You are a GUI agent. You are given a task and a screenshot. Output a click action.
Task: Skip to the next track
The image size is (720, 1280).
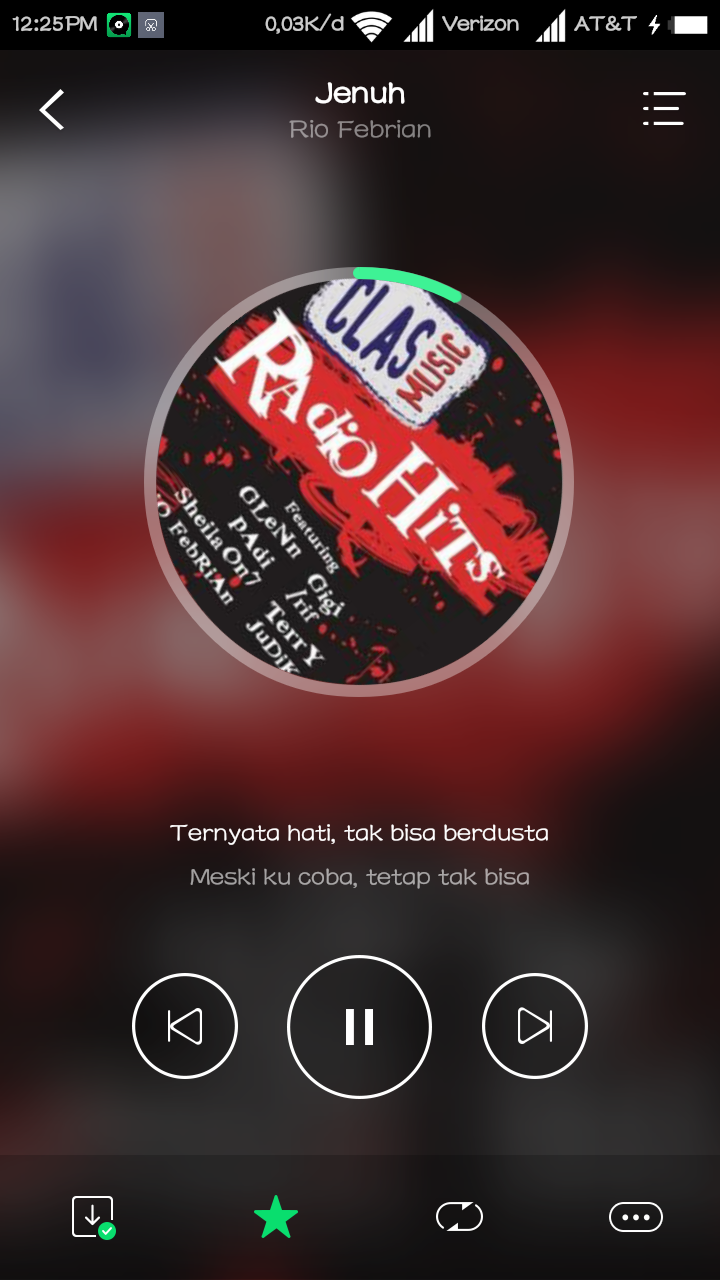coord(534,1026)
